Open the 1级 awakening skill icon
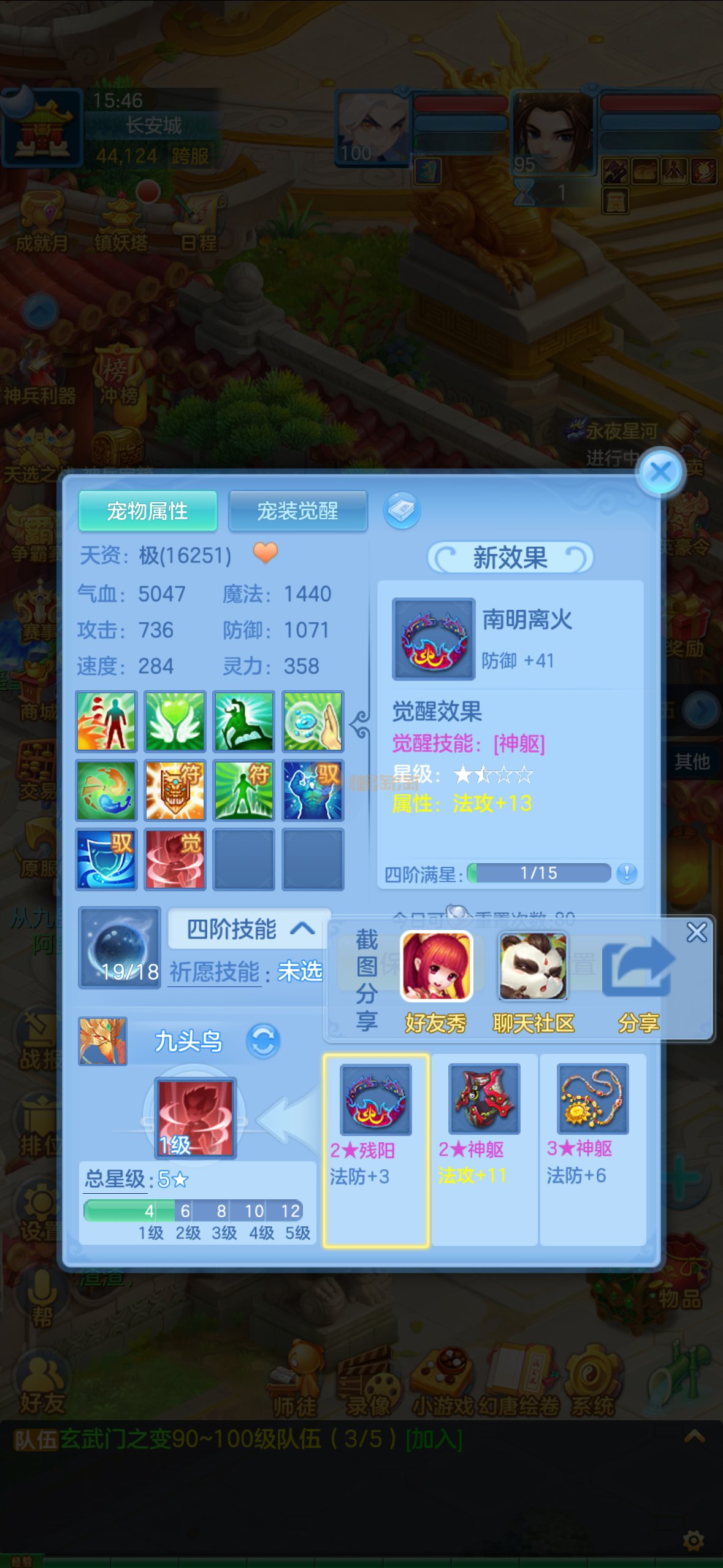Screen dimensions: 723x1568 click(x=195, y=1118)
